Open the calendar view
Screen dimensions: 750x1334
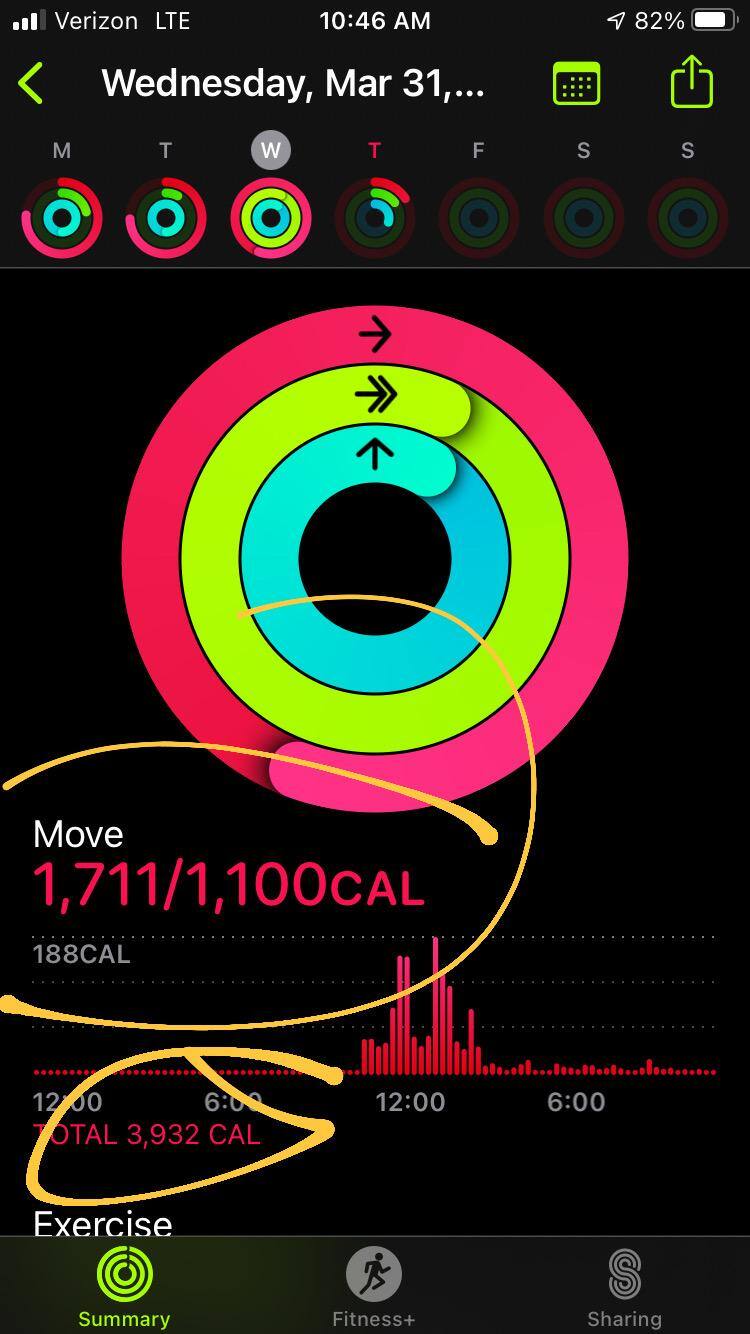click(x=576, y=84)
